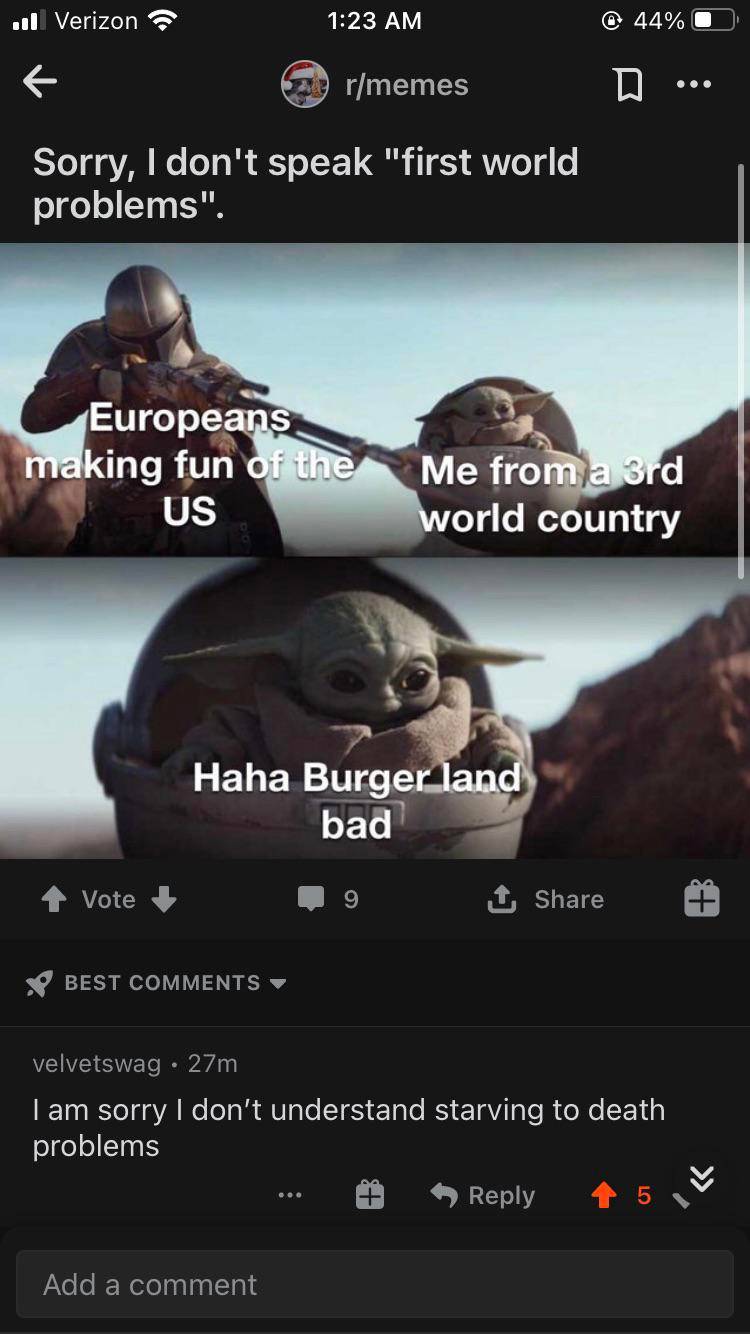The height and width of the screenshot is (1334, 750).
Task: Give an award to the post
Action: point(701,898)
